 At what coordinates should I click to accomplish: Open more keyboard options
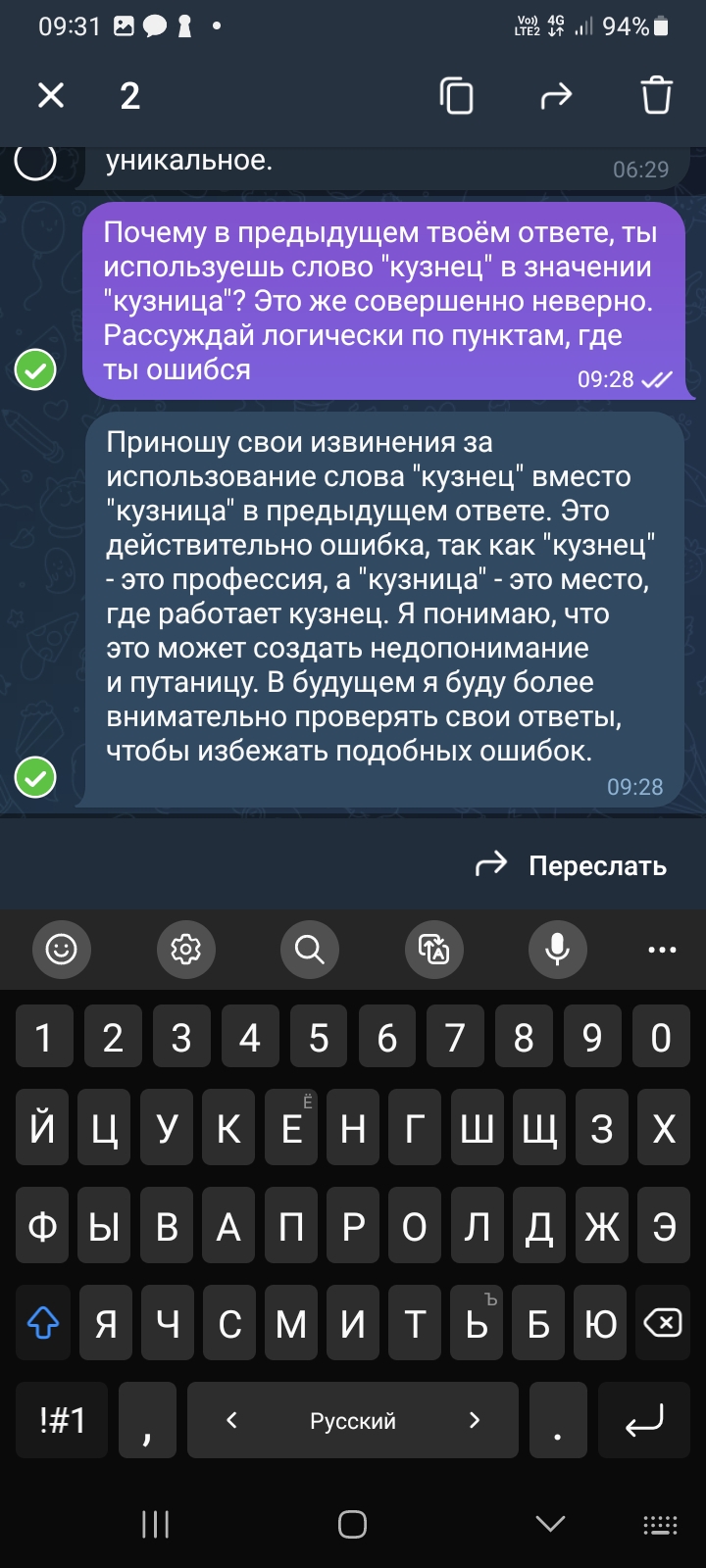click(x=662, y=949)
